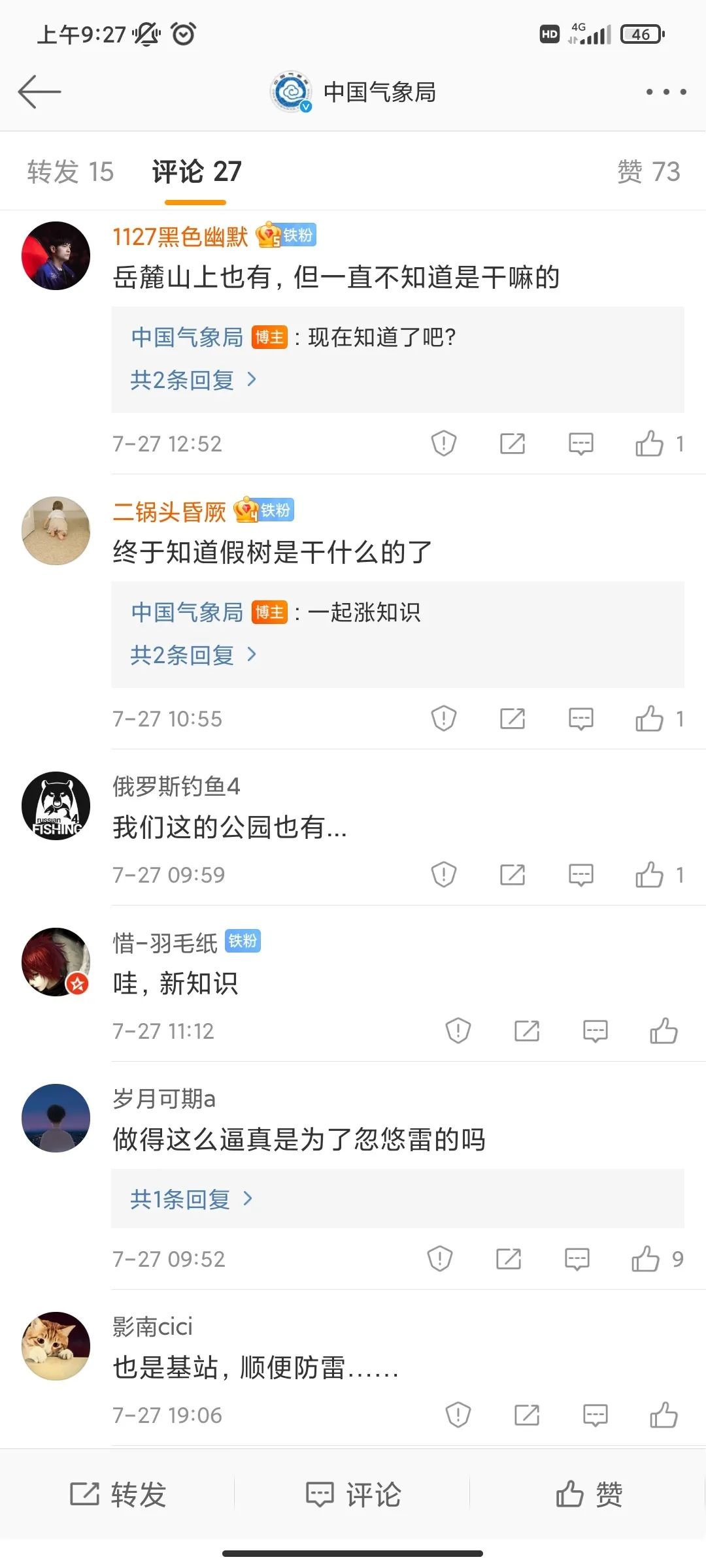Report 俄罗斯钓鱼4's comment via shield icon
Image resolution: width=706 pixels, height=1568 pixels.
tap(443, 874)
